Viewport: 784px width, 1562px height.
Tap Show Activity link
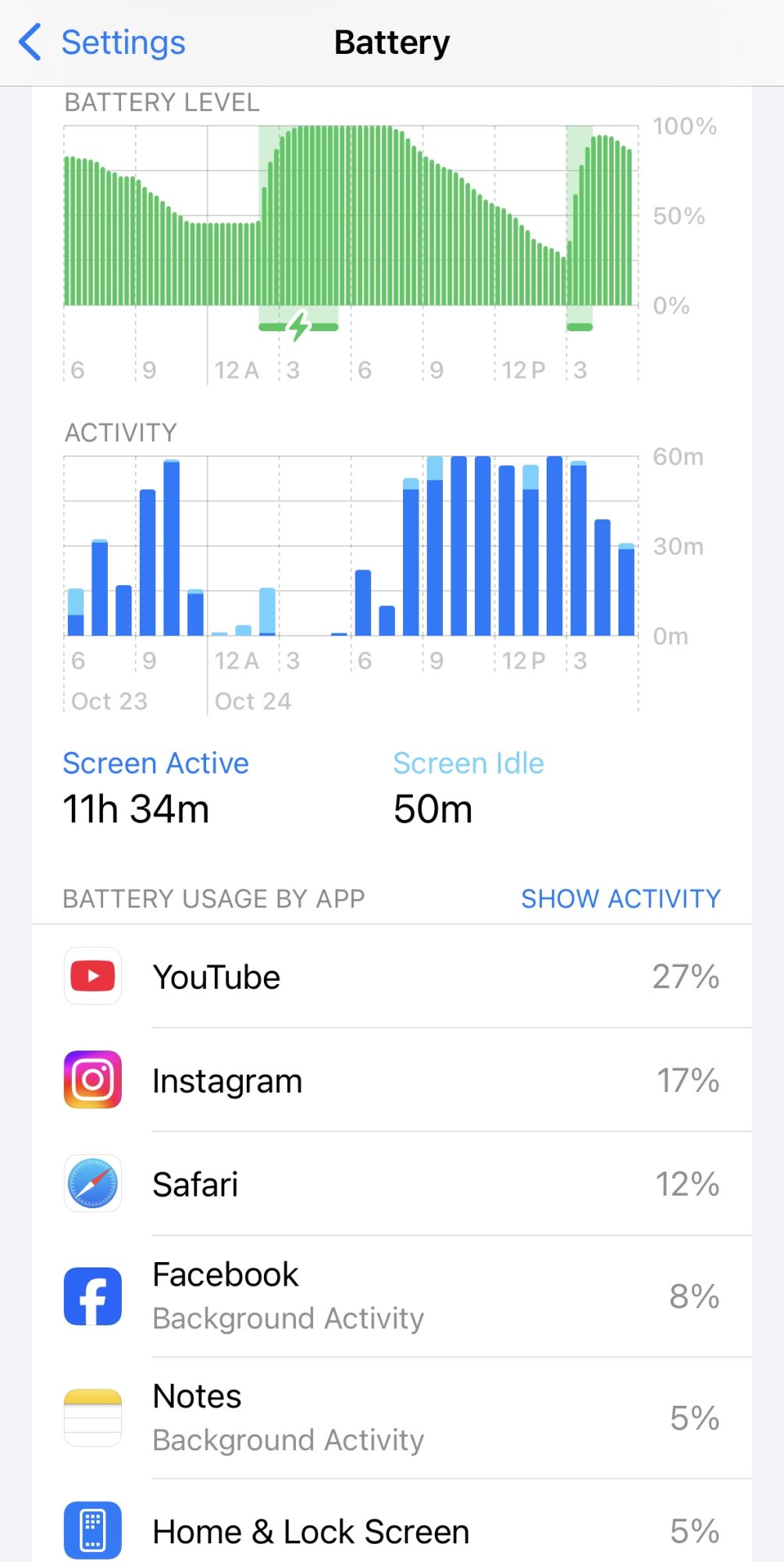[620, 899]
